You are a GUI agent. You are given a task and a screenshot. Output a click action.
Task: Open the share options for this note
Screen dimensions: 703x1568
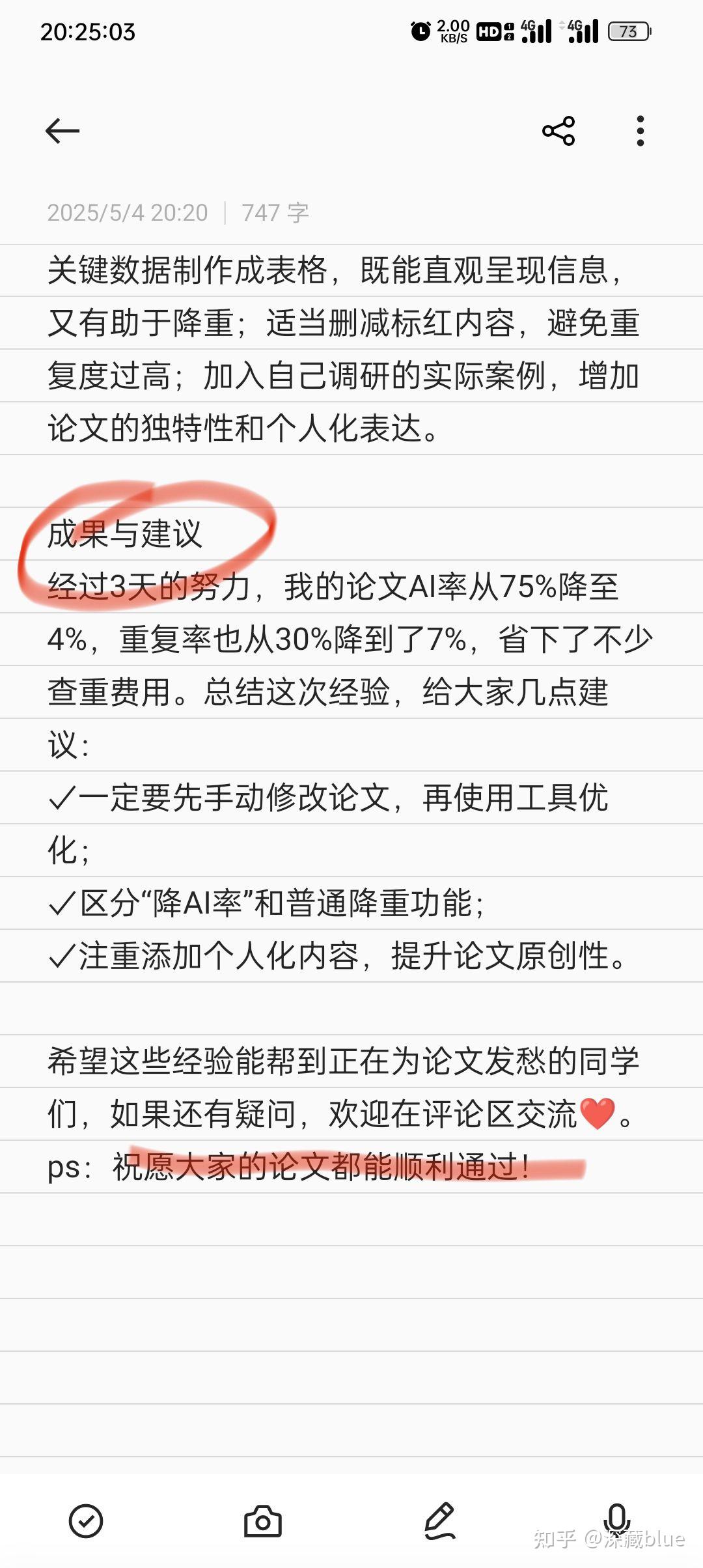[558, 130]
